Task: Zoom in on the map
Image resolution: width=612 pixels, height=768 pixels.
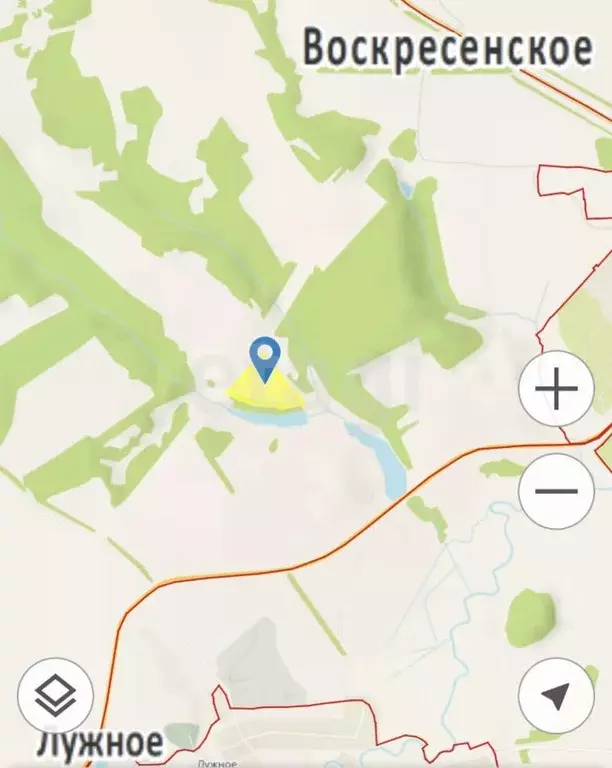Action: (x=557, y=390)
